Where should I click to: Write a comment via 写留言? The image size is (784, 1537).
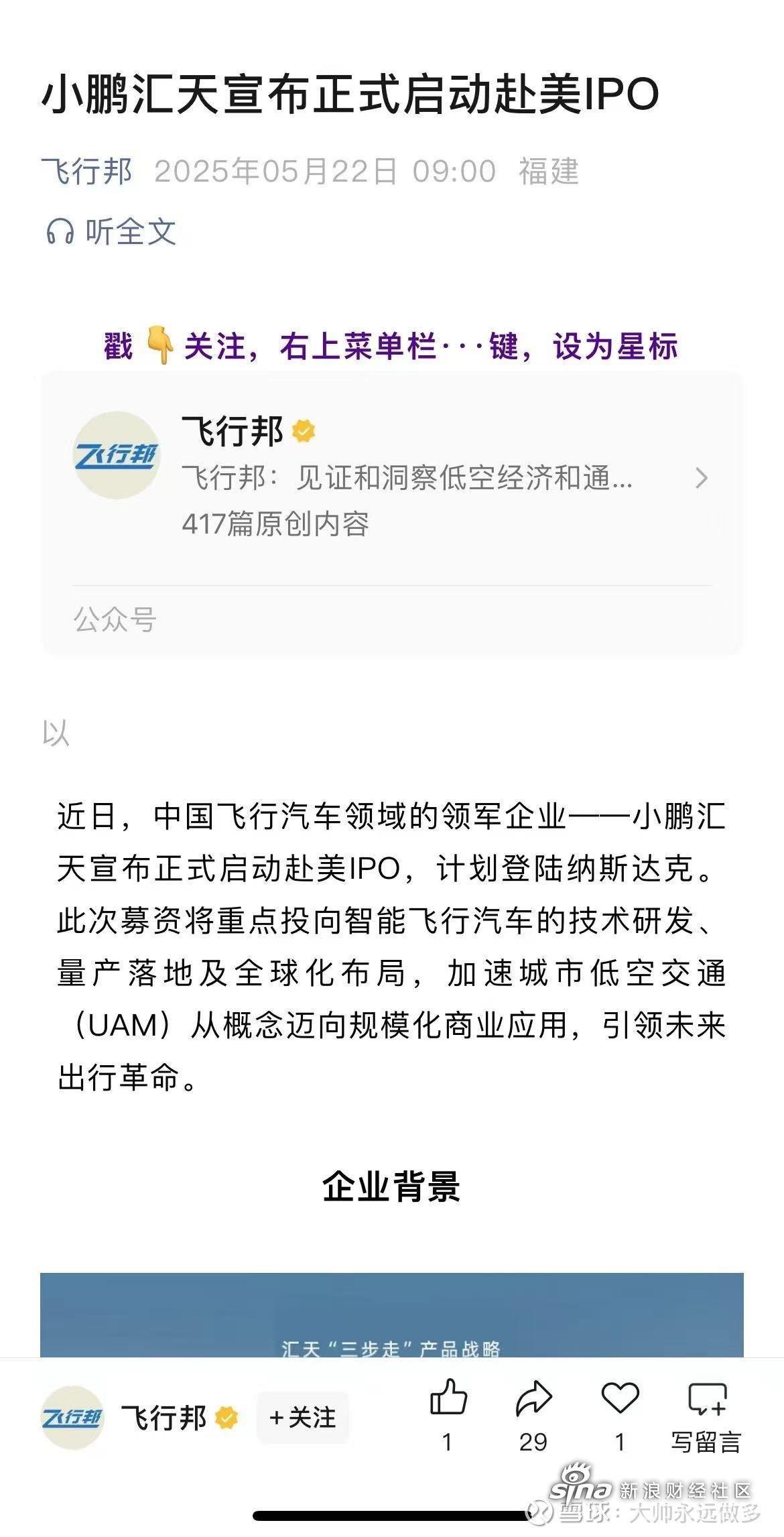[706, 1412]
